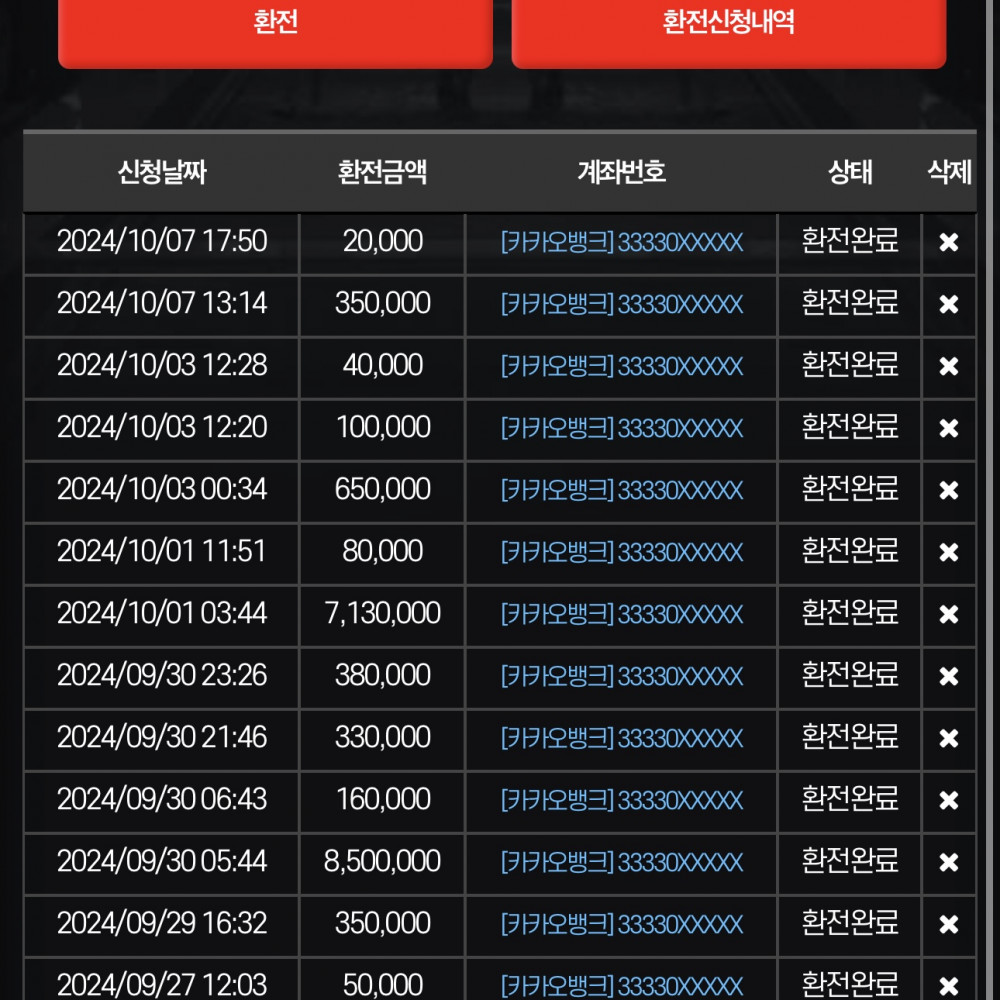Viewport: 1000px width, 1000px height.
Task: Remove the 2024/09/30 21:46 entry
Action: click(x=948, y=739)
